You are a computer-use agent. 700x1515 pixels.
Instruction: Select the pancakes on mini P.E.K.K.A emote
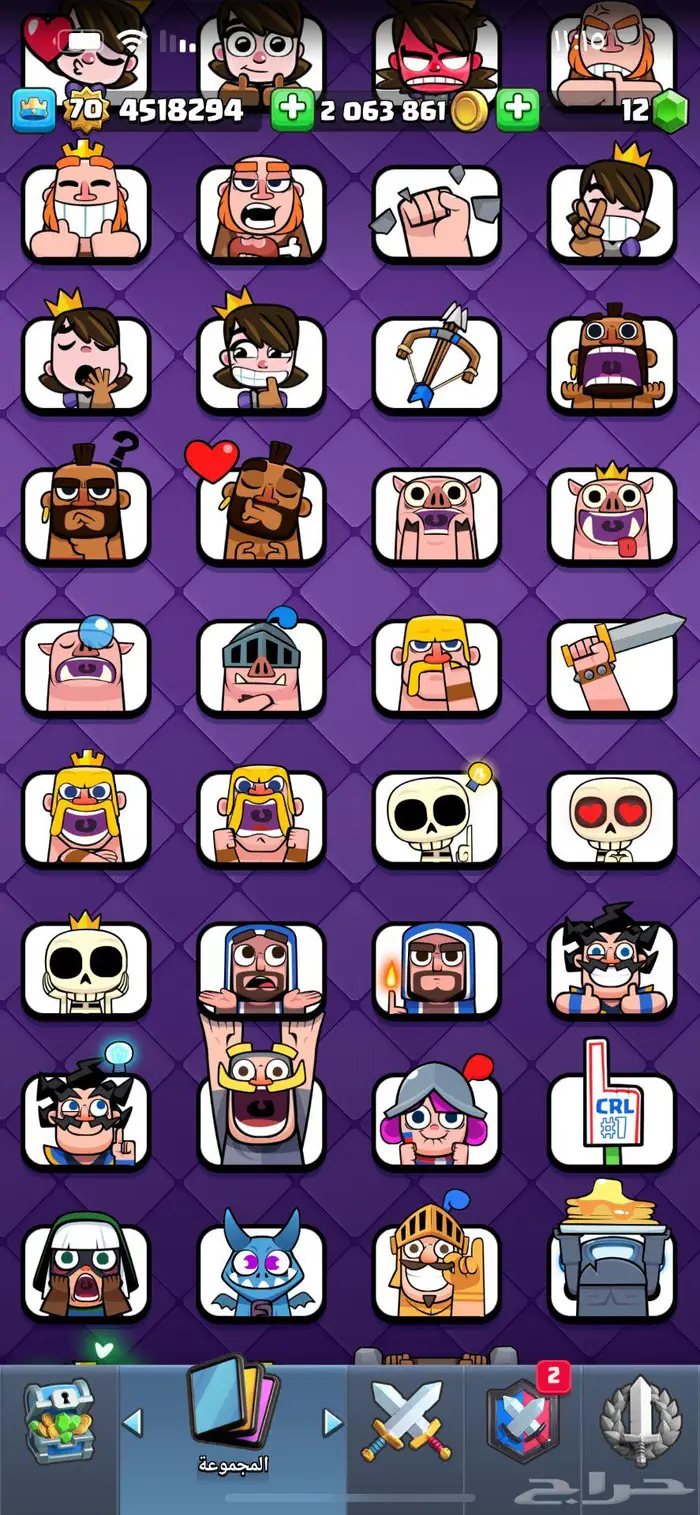pos(611,1265)
